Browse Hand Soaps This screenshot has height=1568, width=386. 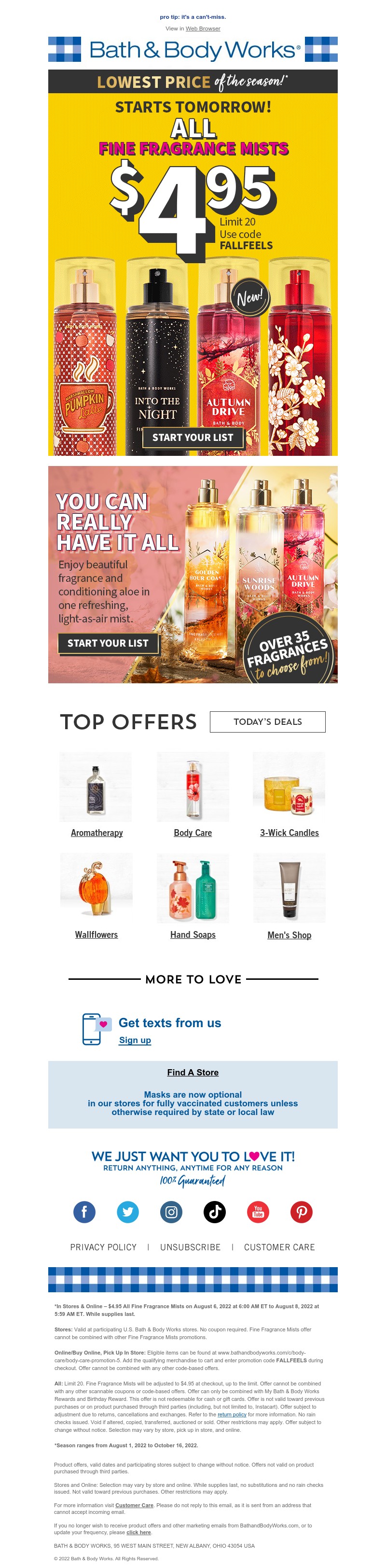click(x=193, y=934)
